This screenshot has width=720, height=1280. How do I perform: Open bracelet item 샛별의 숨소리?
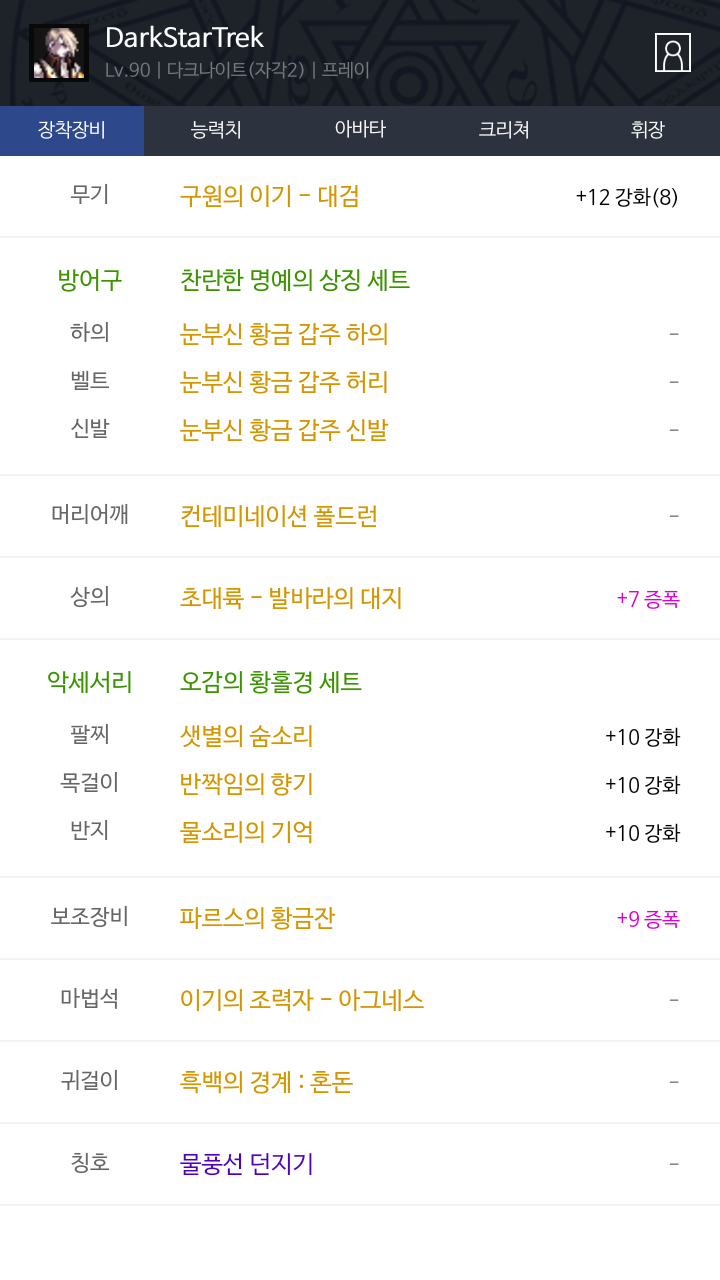[x=247, y=736]
